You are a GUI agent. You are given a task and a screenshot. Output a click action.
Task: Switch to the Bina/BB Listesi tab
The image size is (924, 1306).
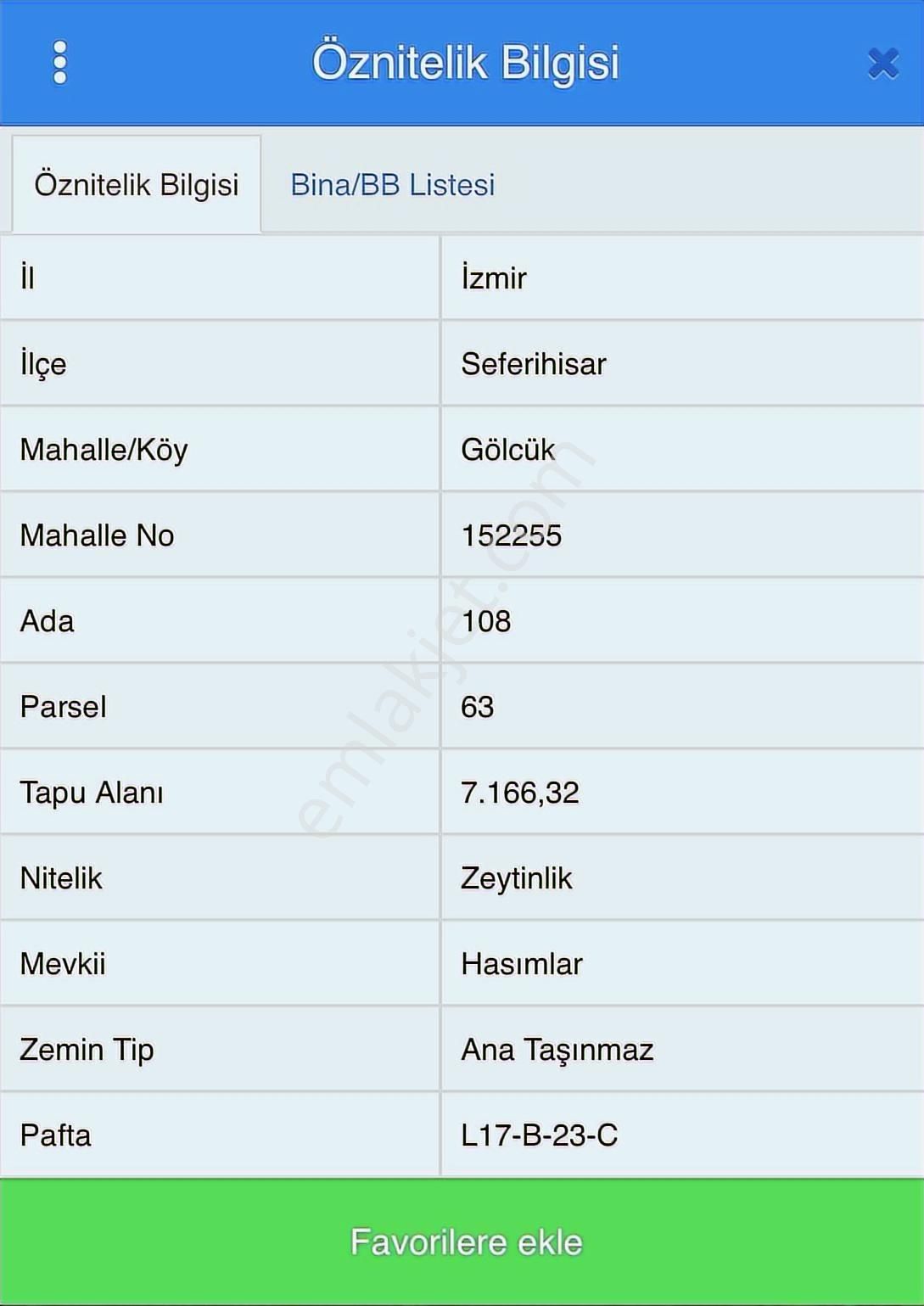coord(393,184)
